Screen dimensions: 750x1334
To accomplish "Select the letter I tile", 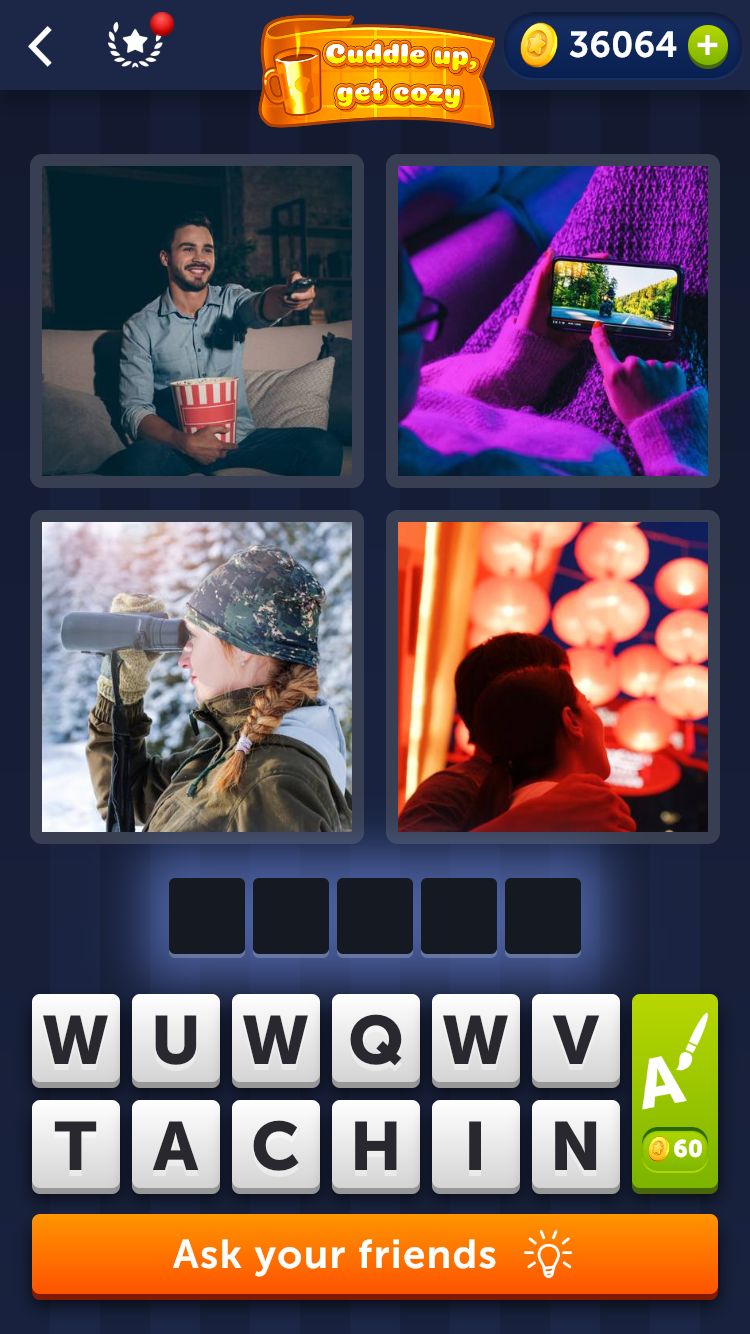I will pyautogui.click(x=476, y=1145).
